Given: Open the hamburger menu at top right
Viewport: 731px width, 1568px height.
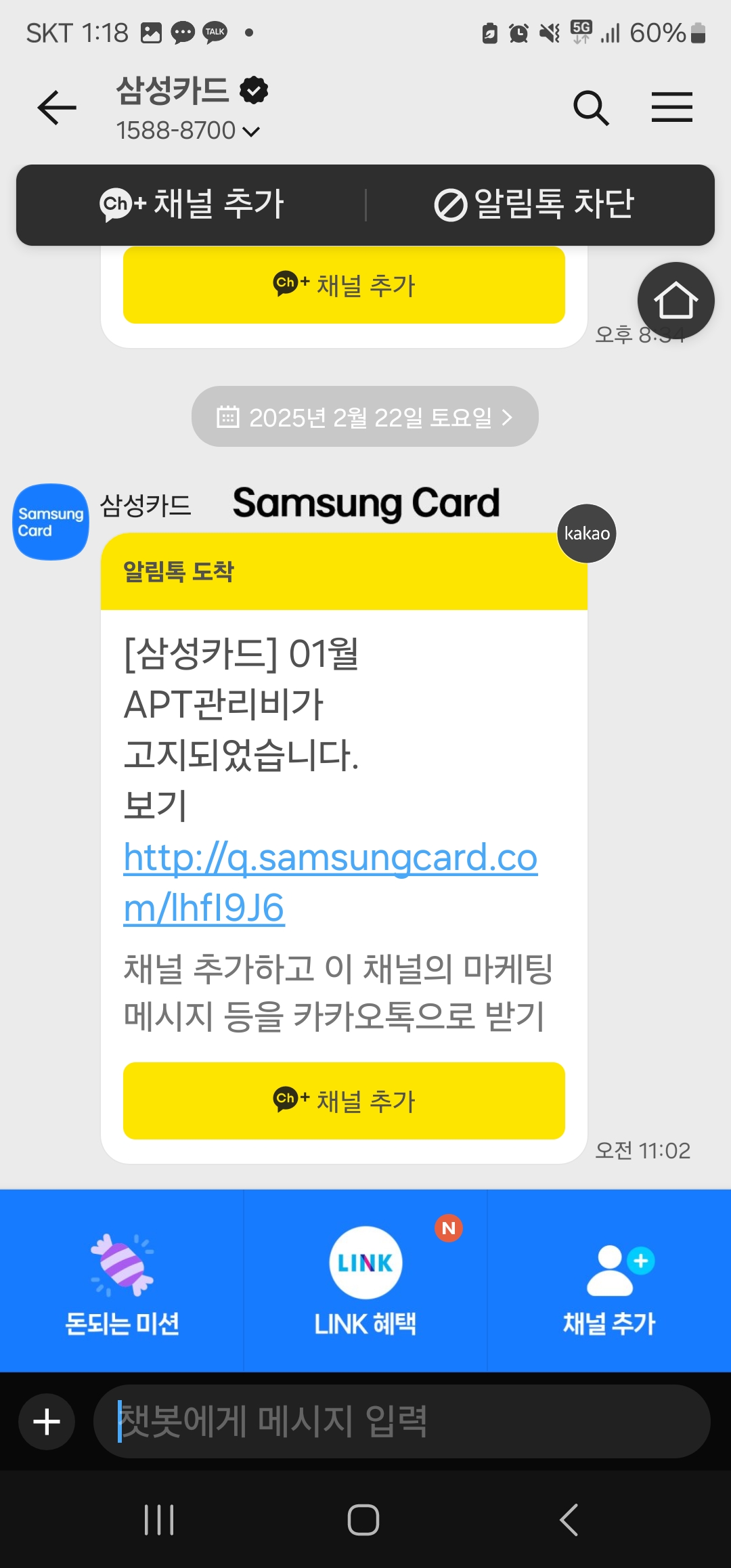Looking at the screenshot, I should (x=672, y=108).
